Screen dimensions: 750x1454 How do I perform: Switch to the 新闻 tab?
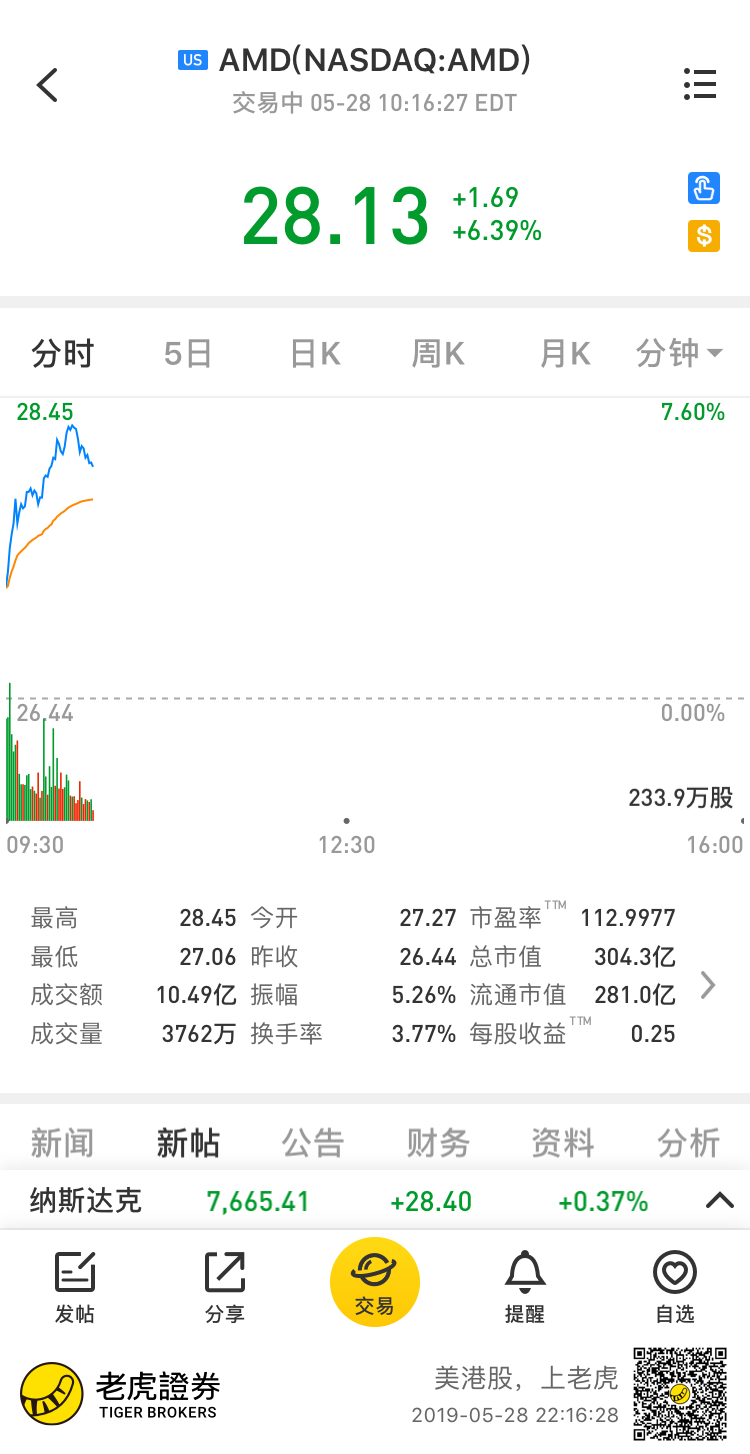62,1142
